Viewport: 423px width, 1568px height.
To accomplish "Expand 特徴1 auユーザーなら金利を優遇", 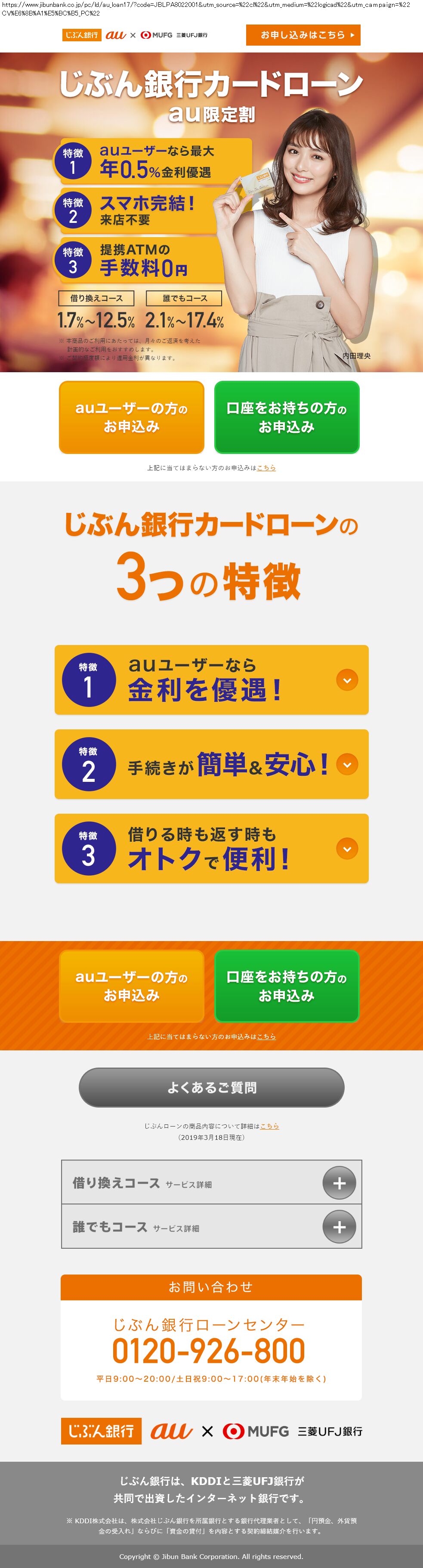I will 347,680.
